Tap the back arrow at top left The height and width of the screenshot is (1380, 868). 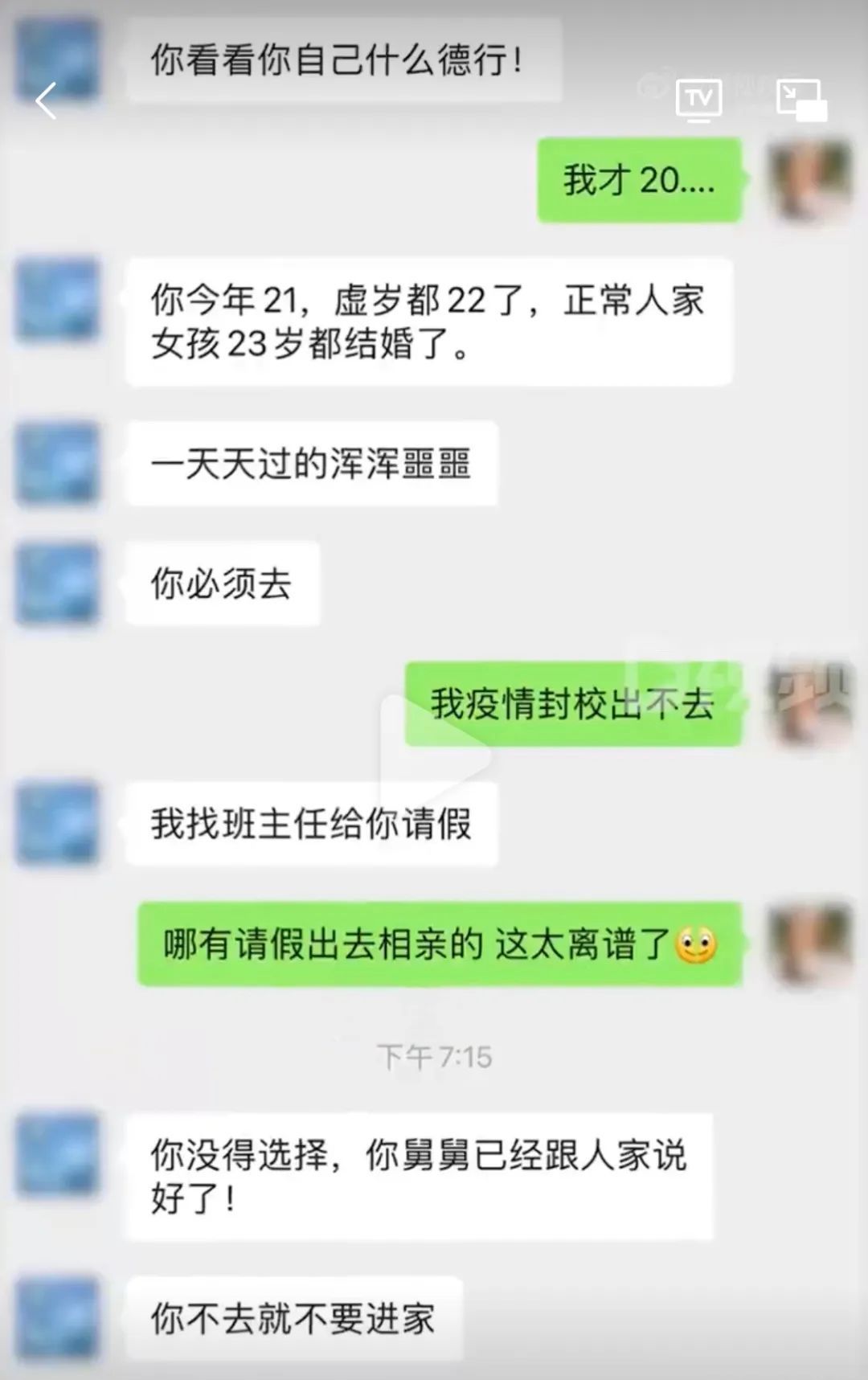pos(46,100)
